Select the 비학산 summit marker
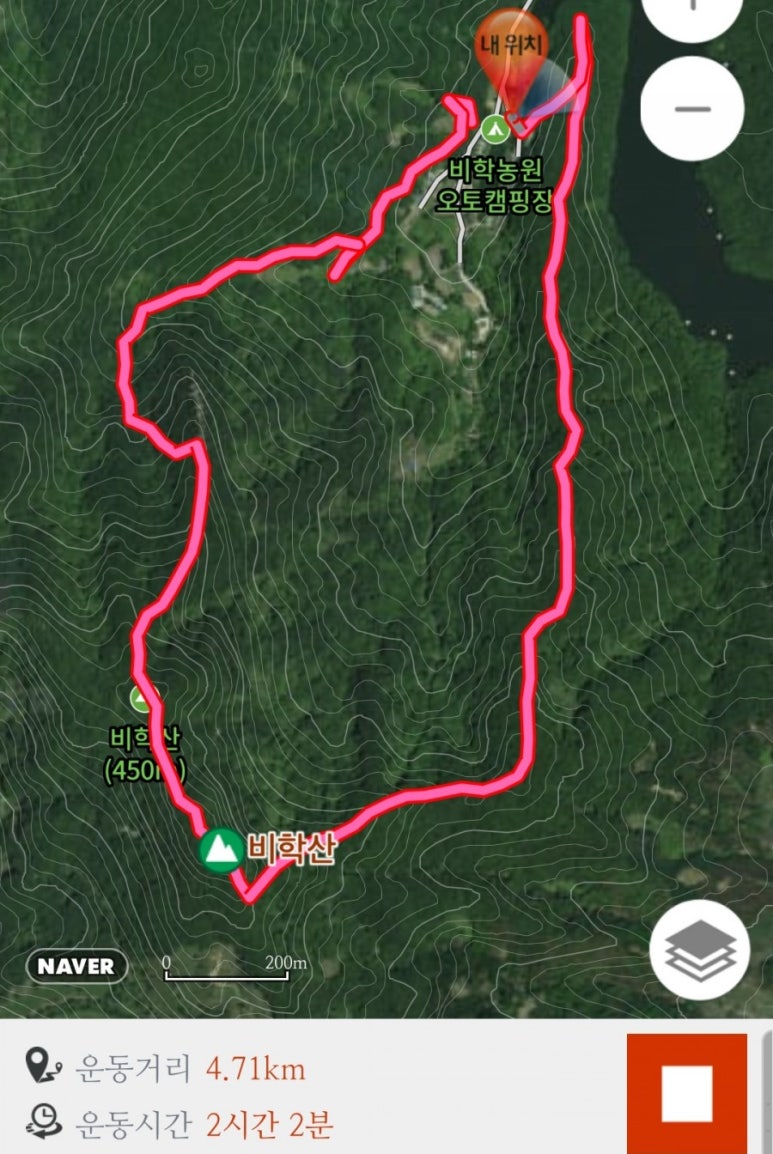 221,850
